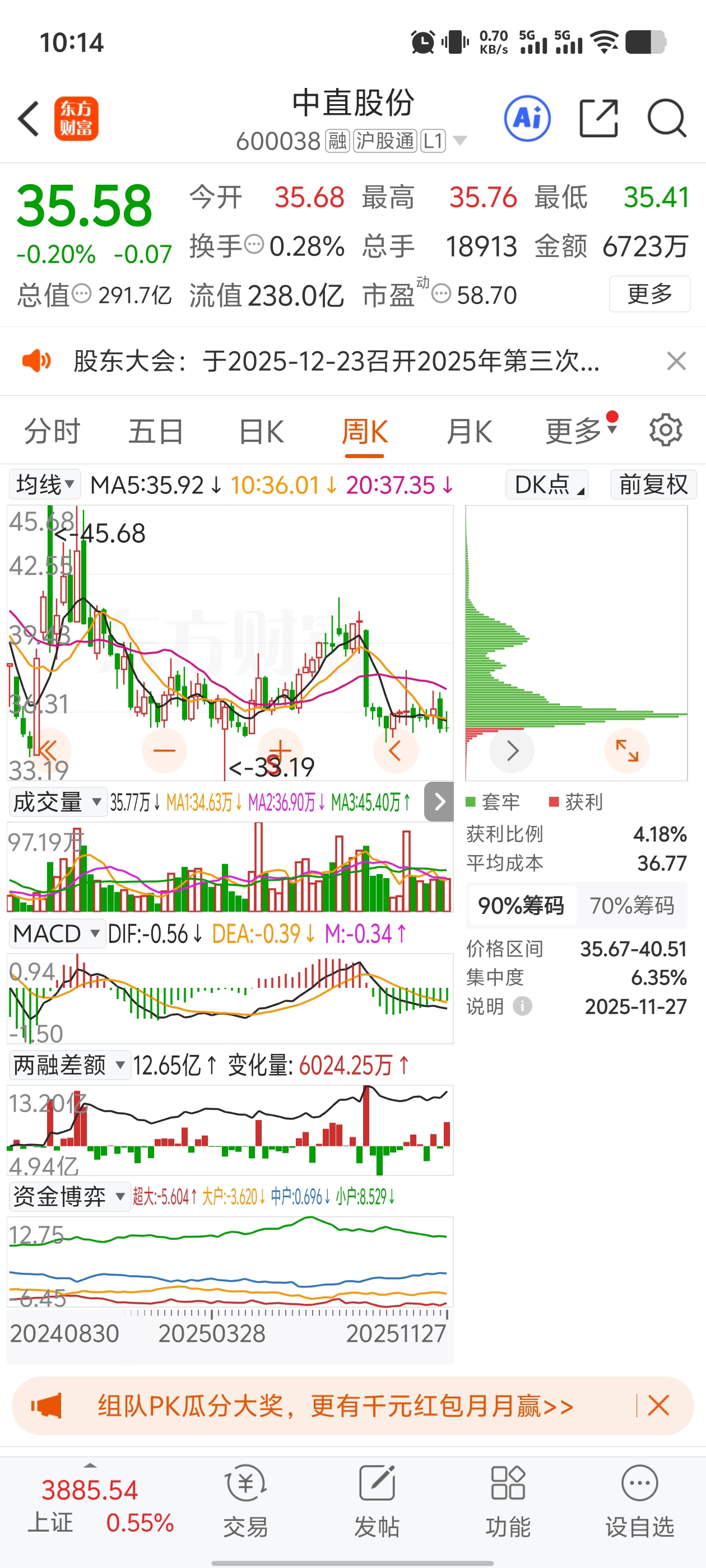Dismiss the 股东大会 announcement bar
The width and height of the screenshot is (706, 1568).
tap(676, 361)
